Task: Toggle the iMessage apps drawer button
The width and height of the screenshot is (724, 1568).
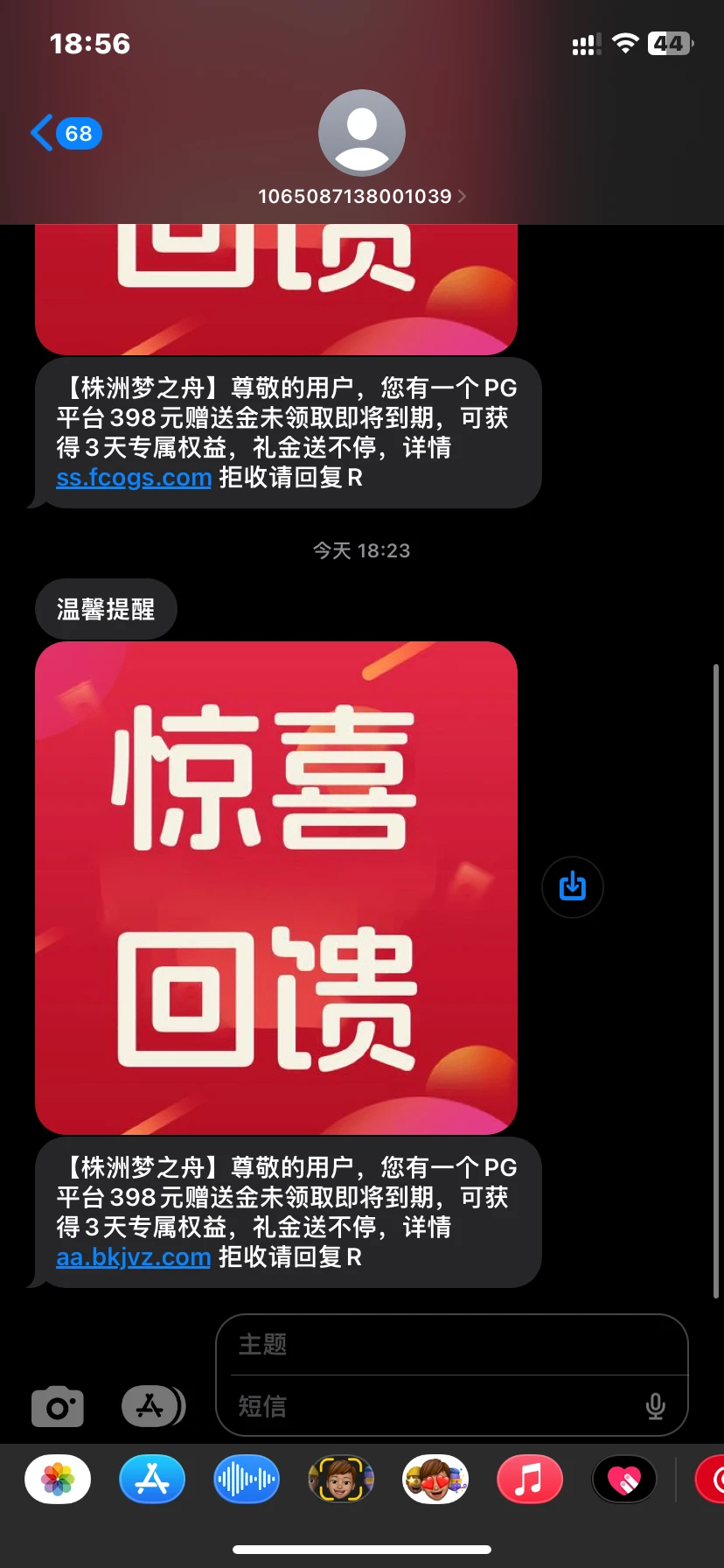Action: 153,1406
